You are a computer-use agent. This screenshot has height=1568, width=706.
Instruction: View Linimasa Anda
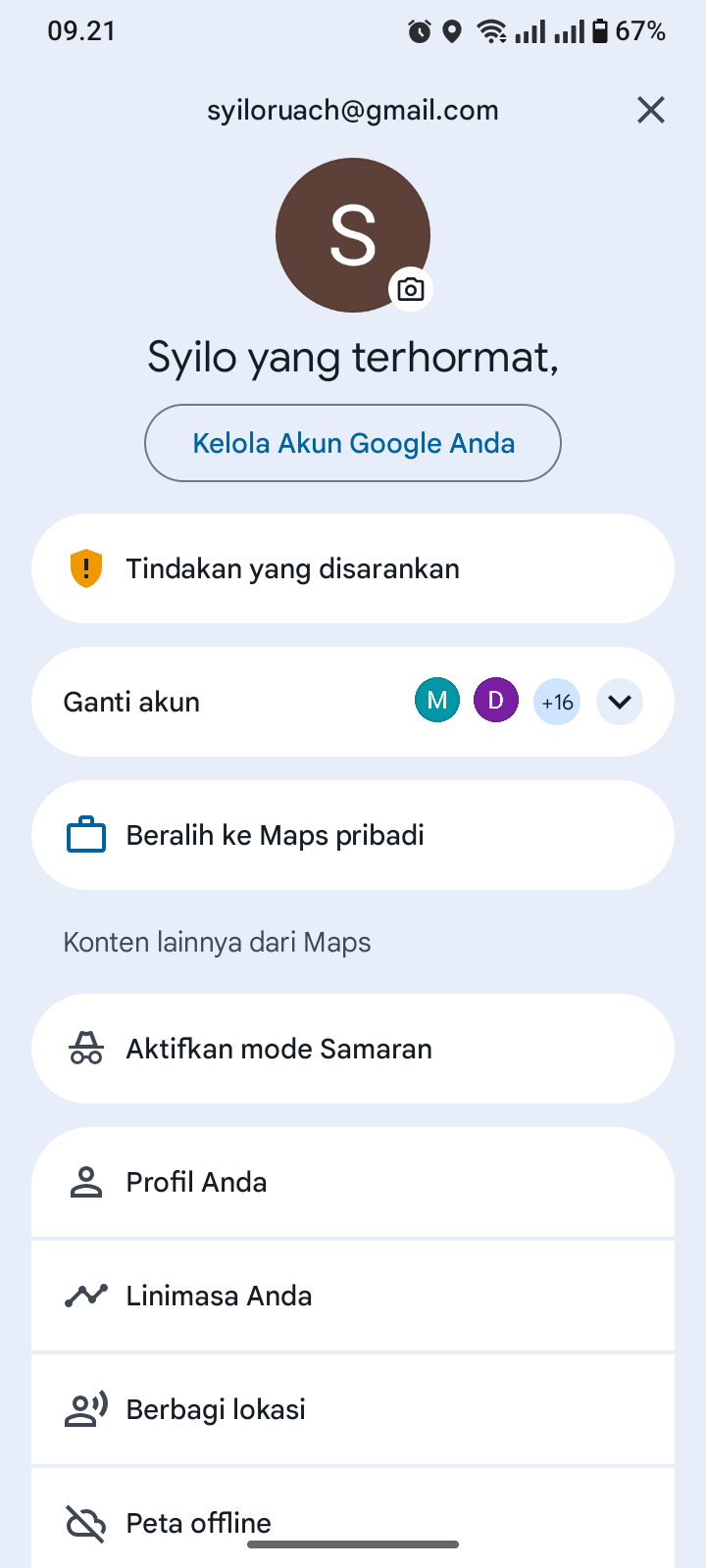tap(353, 1296)
